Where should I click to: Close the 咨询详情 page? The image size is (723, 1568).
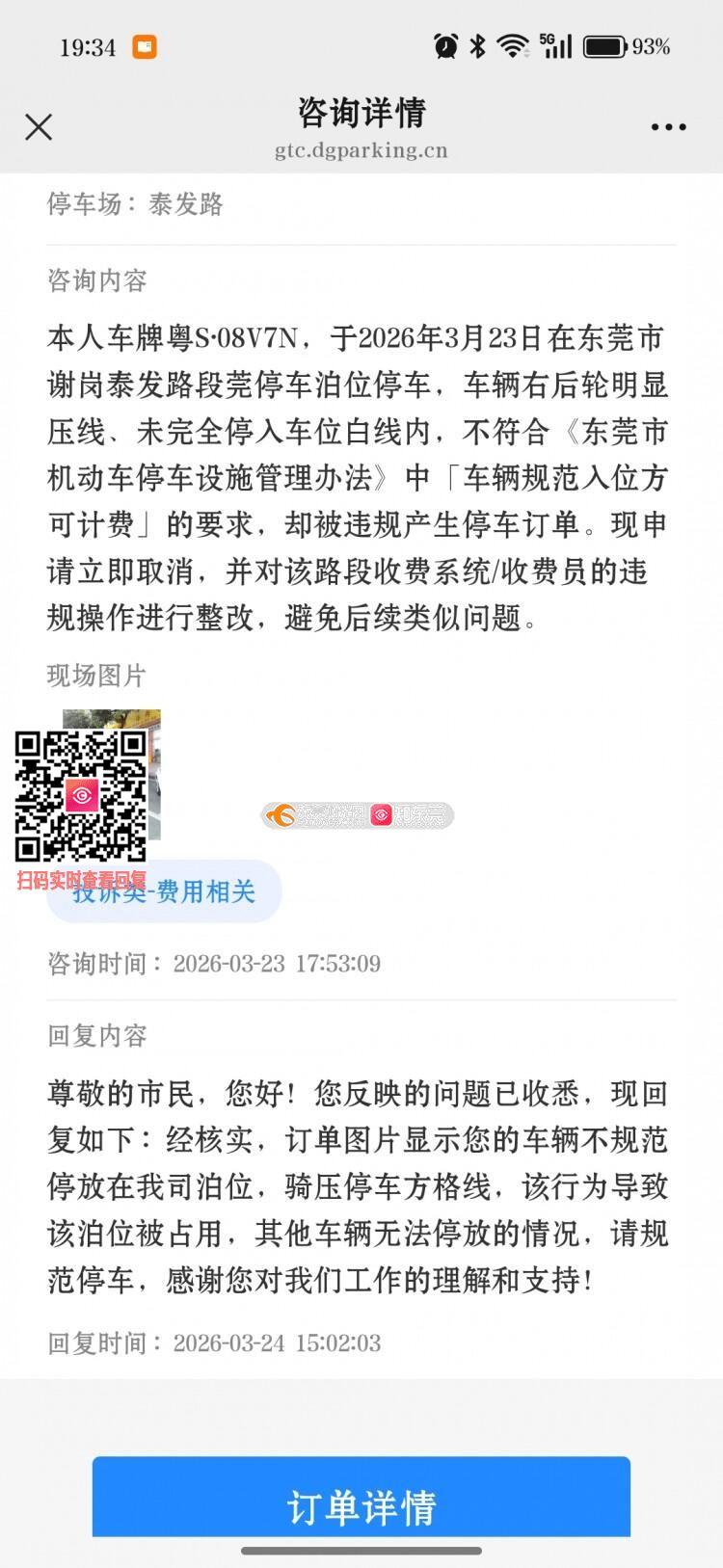pyautogui.click(x=39, y=126)
